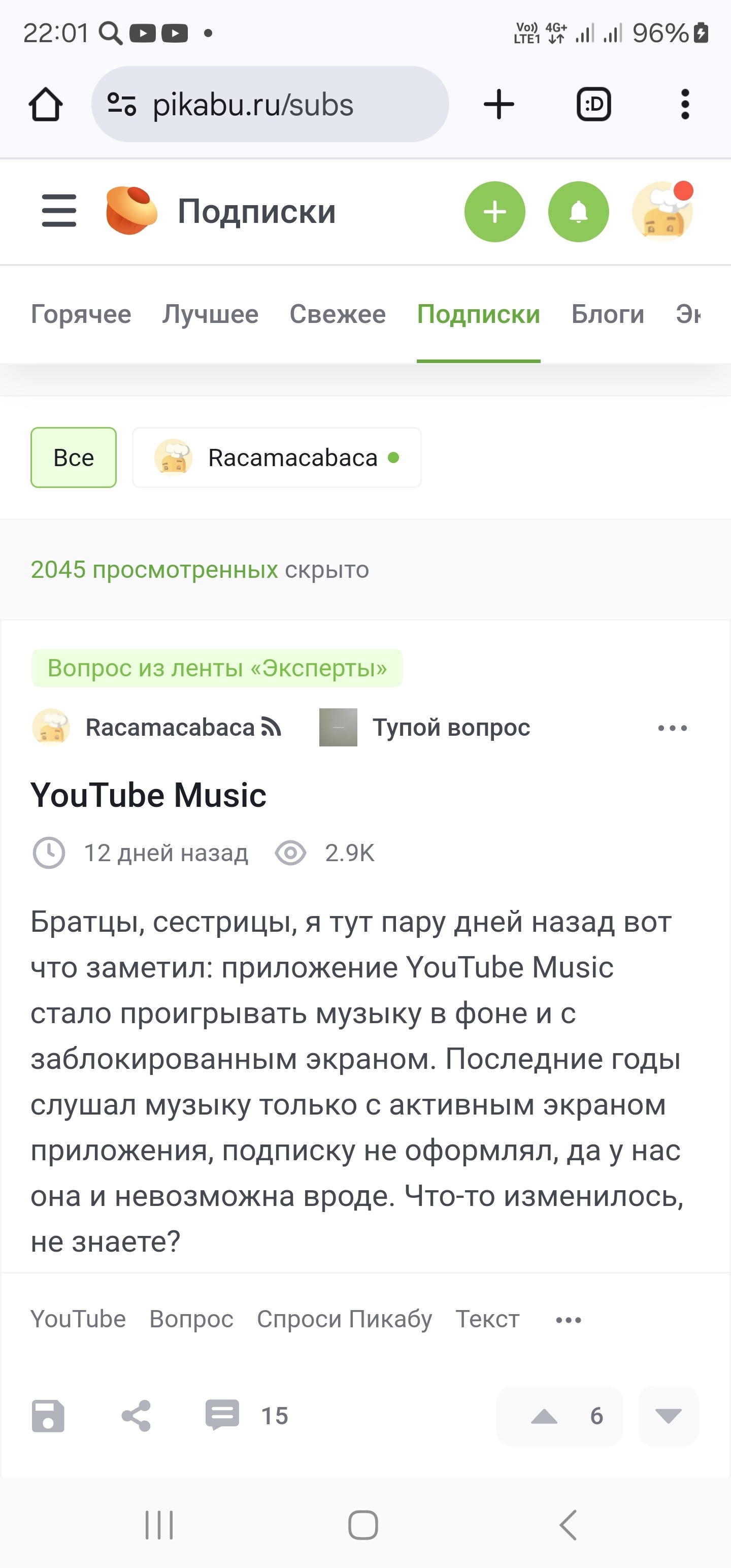Select the Все filter chip
Screen dimensions: 731x1568
click(74, 458)
